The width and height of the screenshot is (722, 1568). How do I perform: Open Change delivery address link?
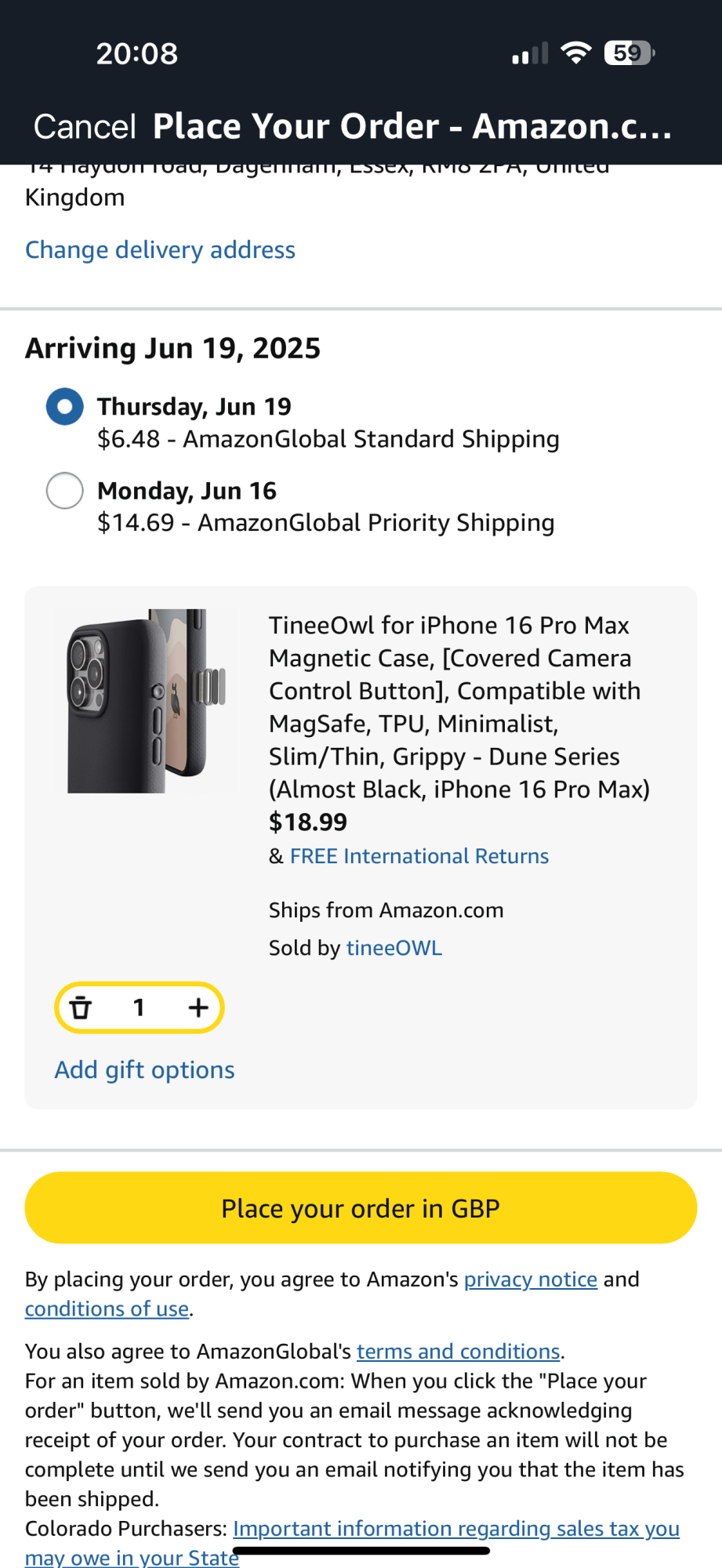[x=160, y=250]
